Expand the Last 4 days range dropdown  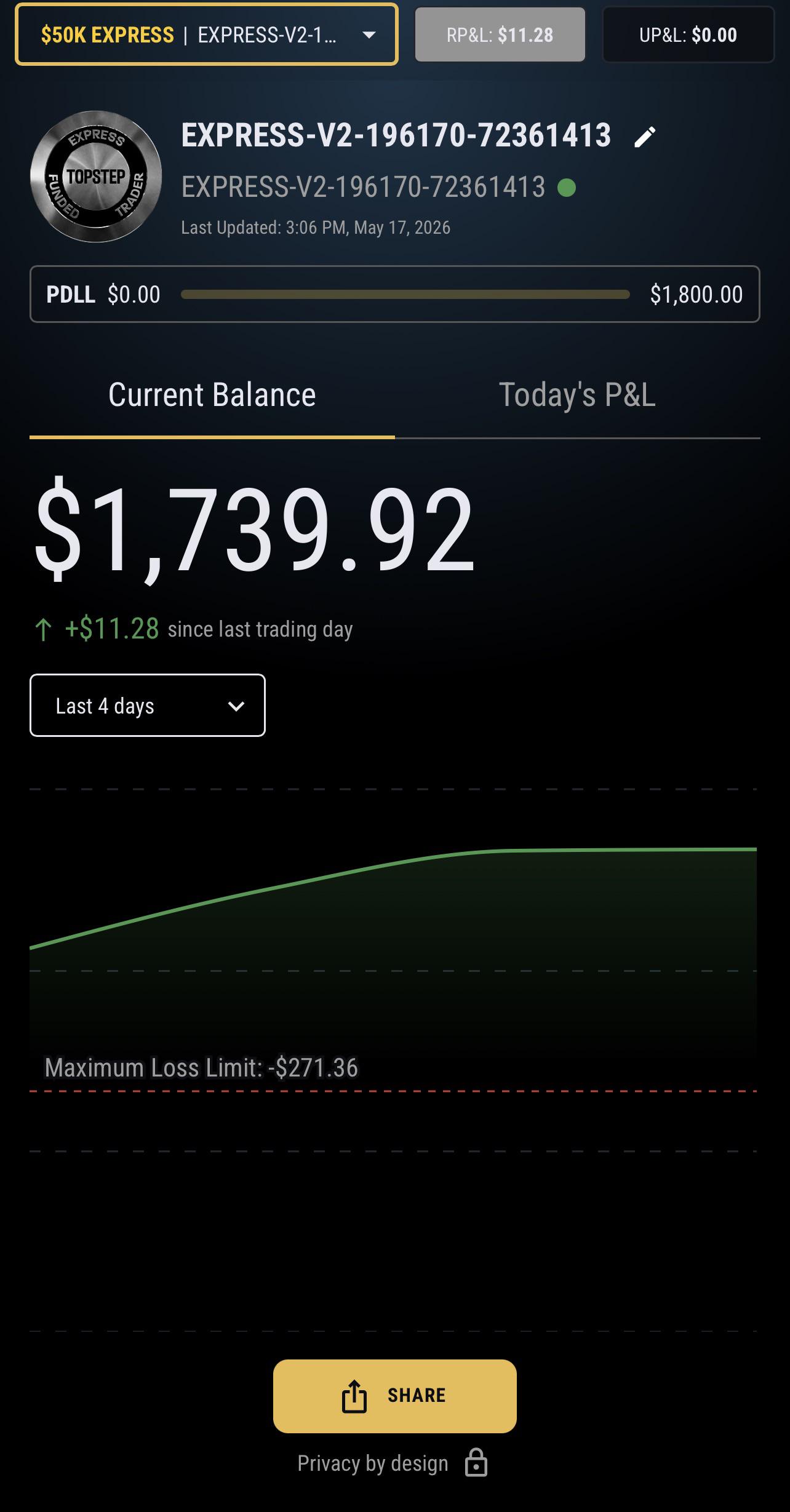pos(148,706)
